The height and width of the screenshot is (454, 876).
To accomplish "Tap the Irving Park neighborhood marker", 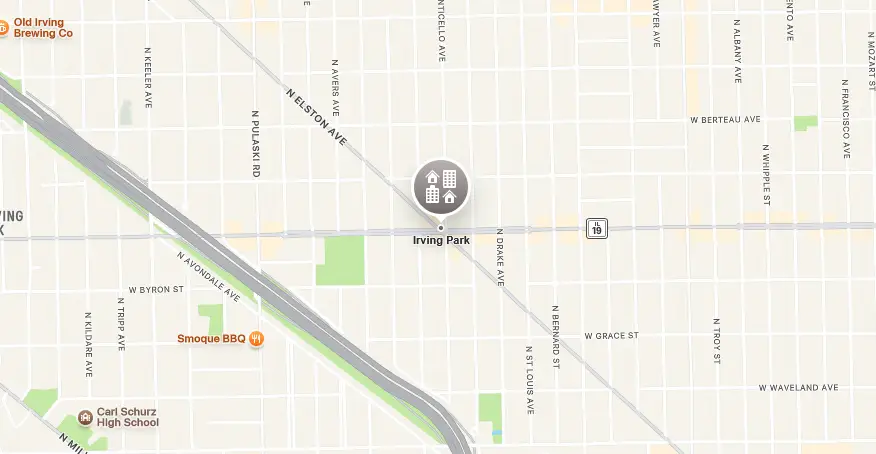I will point(441,187).
